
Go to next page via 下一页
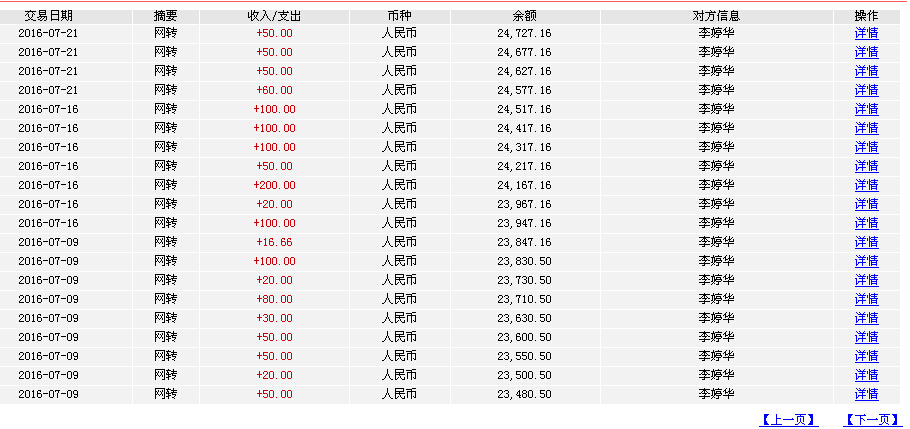click(872, 420)
